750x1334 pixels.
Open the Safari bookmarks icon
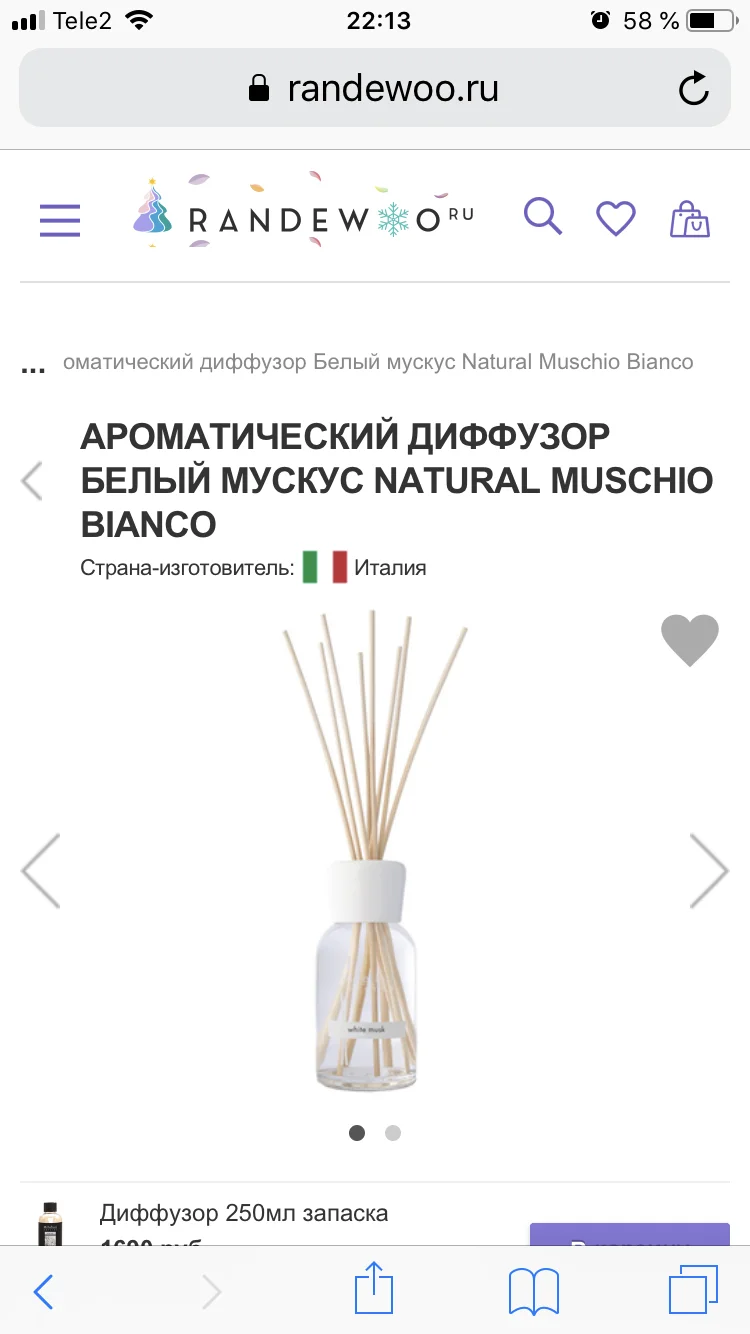tap(533, 1291)
